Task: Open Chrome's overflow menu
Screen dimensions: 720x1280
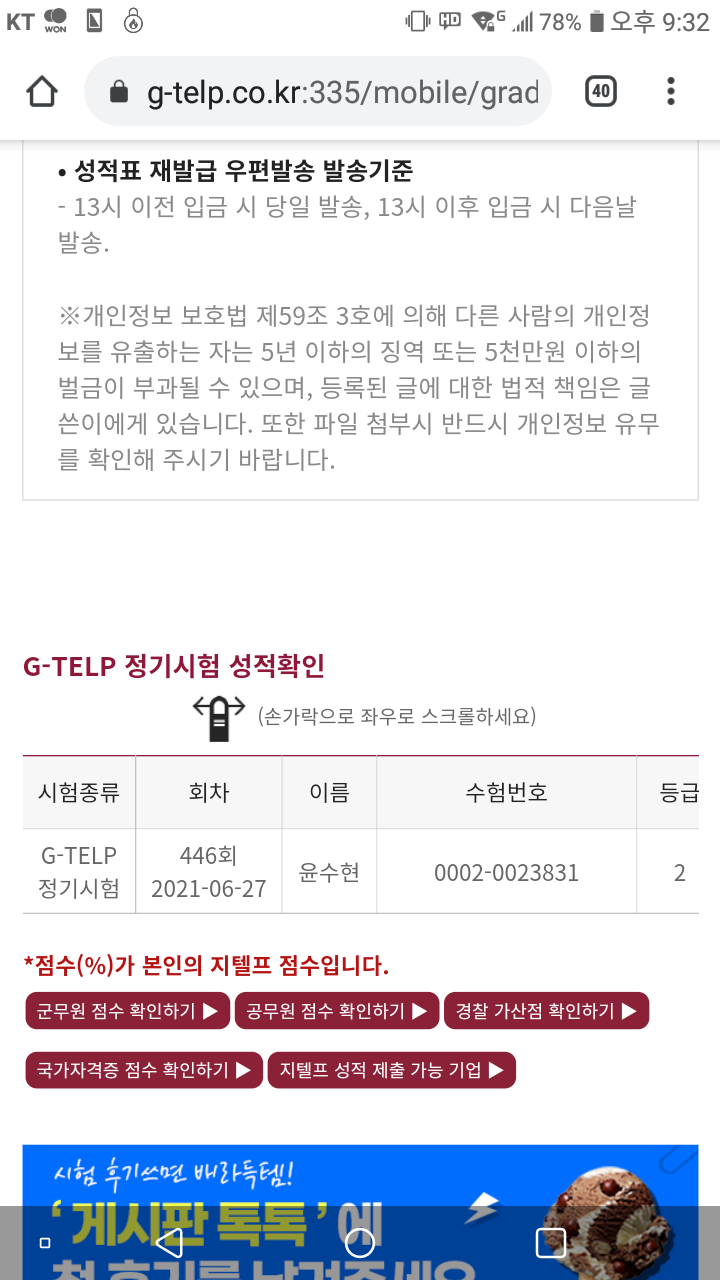Action: coord(671,92)
